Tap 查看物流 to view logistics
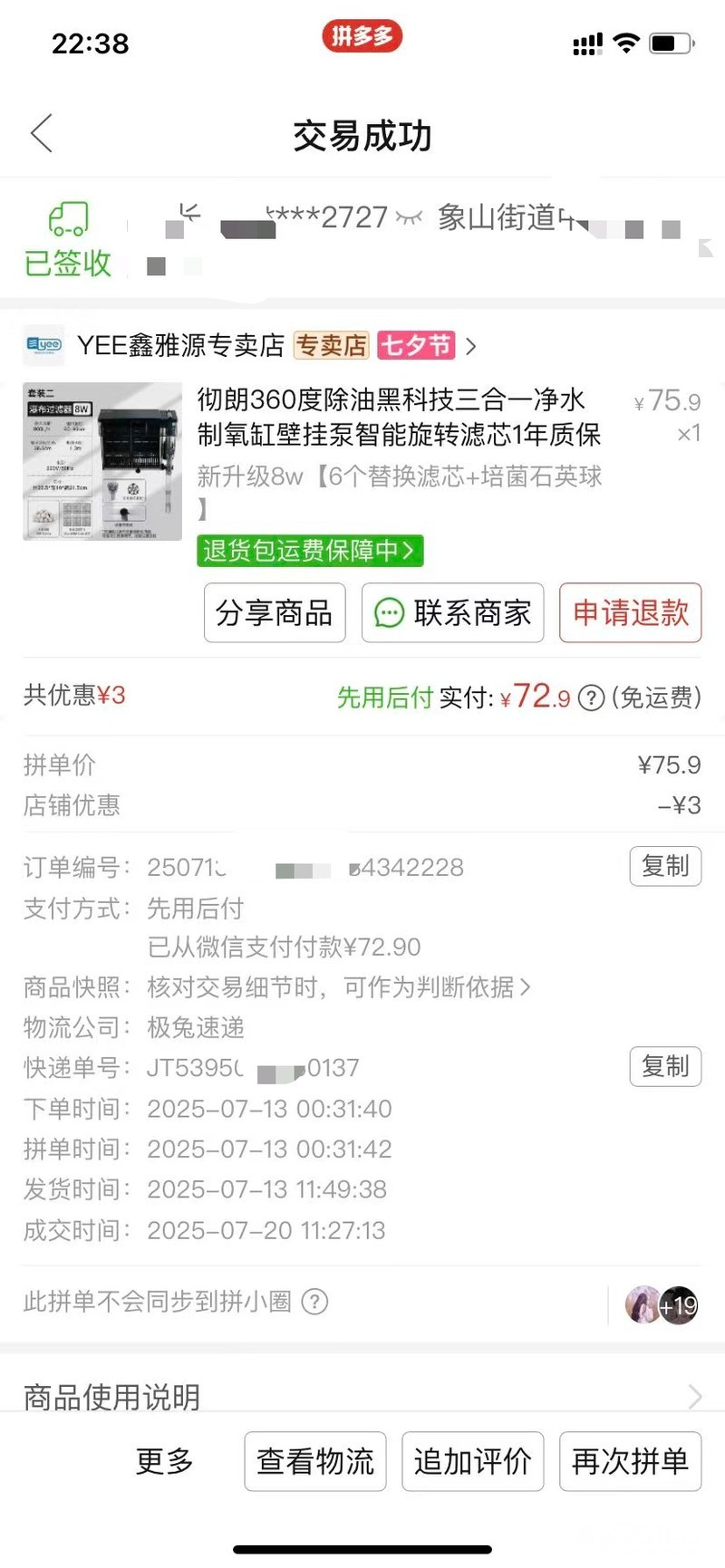The image size is (725, 1568). tap(315, 1461)
